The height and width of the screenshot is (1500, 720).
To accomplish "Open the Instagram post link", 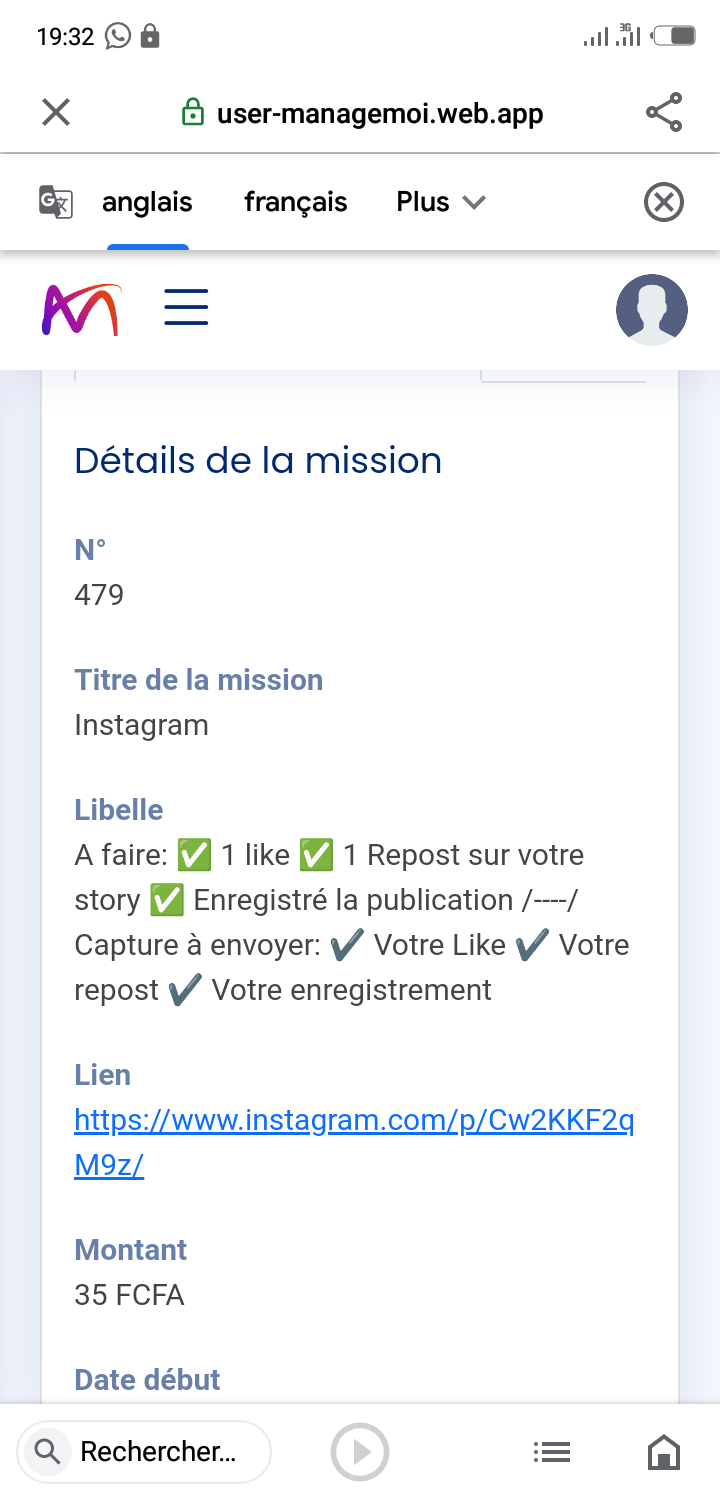I will pos(354,1143).
